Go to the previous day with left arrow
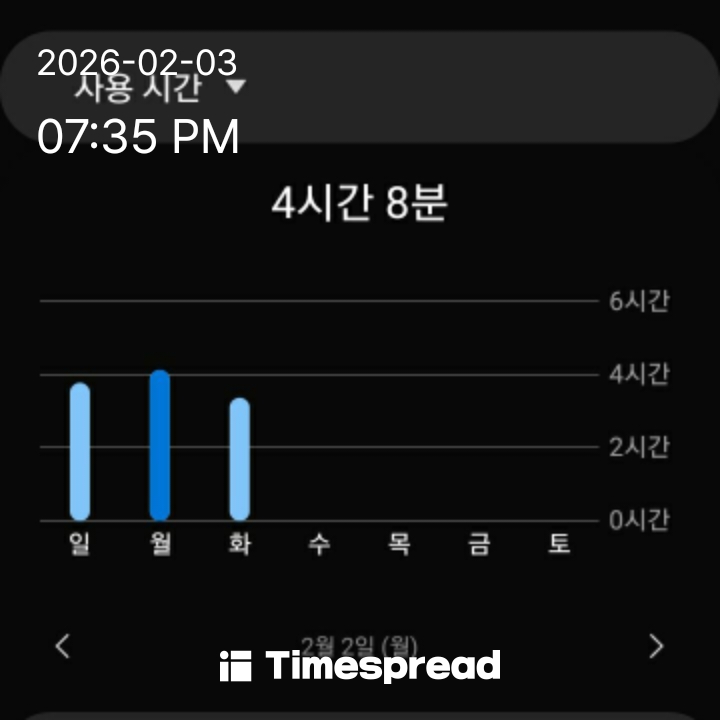The image size is (720, 720). point(63,646)
